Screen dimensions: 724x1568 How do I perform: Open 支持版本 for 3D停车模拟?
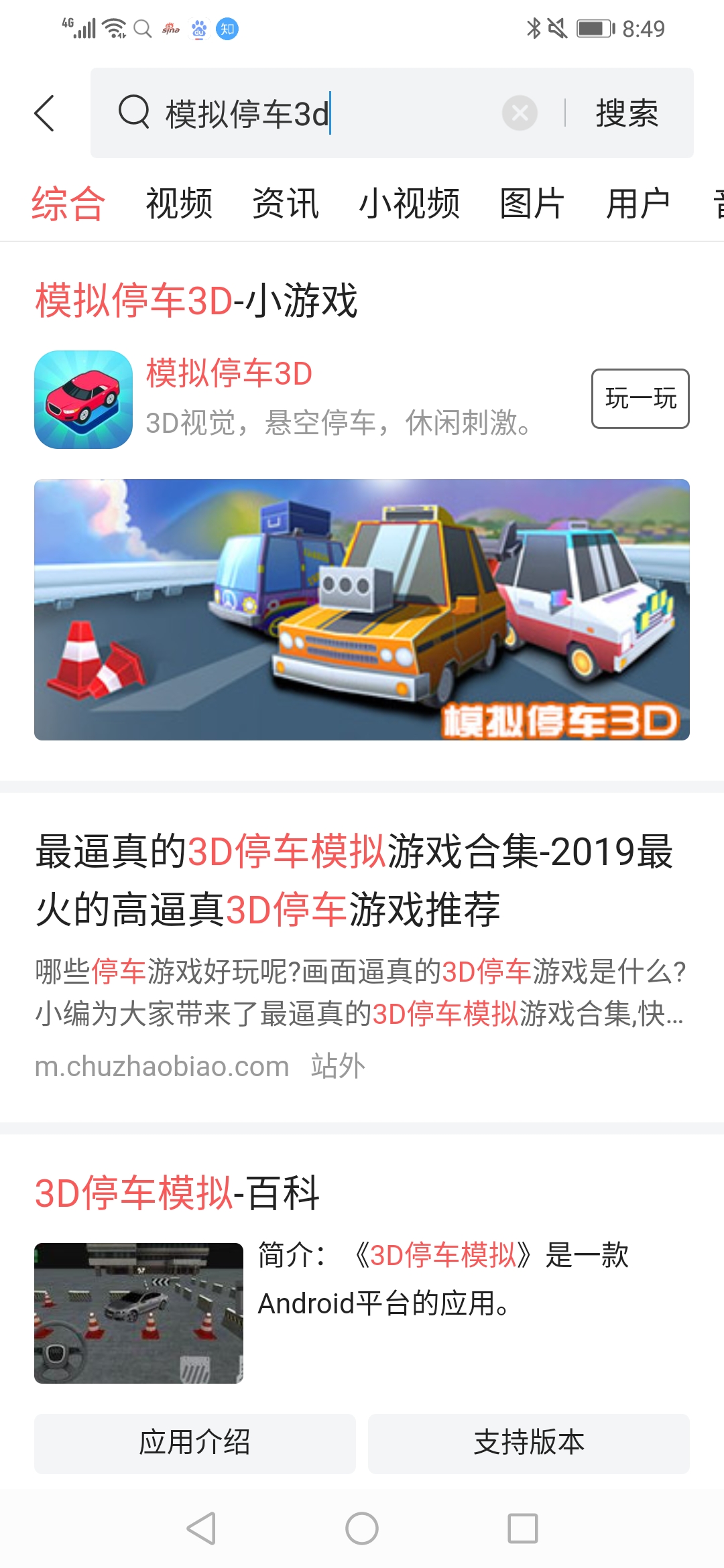pyautogui.click(x=529, y=1442)
